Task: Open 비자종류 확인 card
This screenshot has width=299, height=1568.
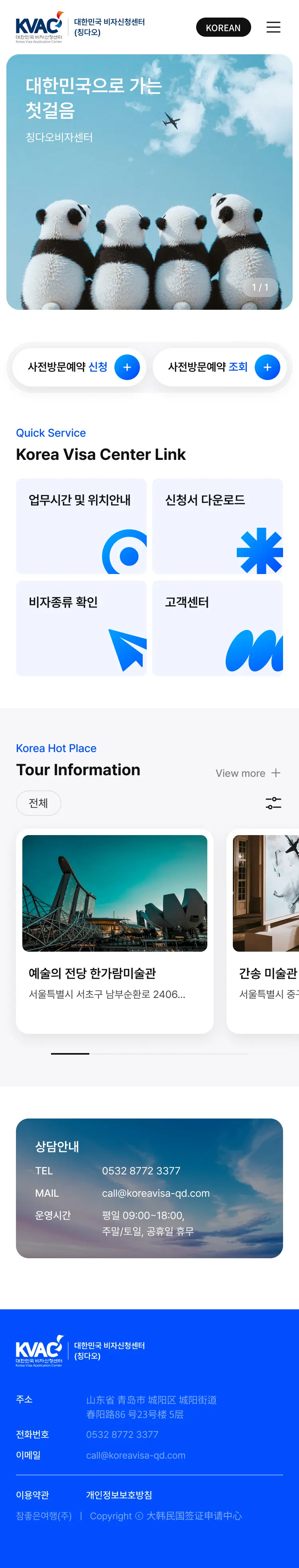Action: [x=81, y=628]
